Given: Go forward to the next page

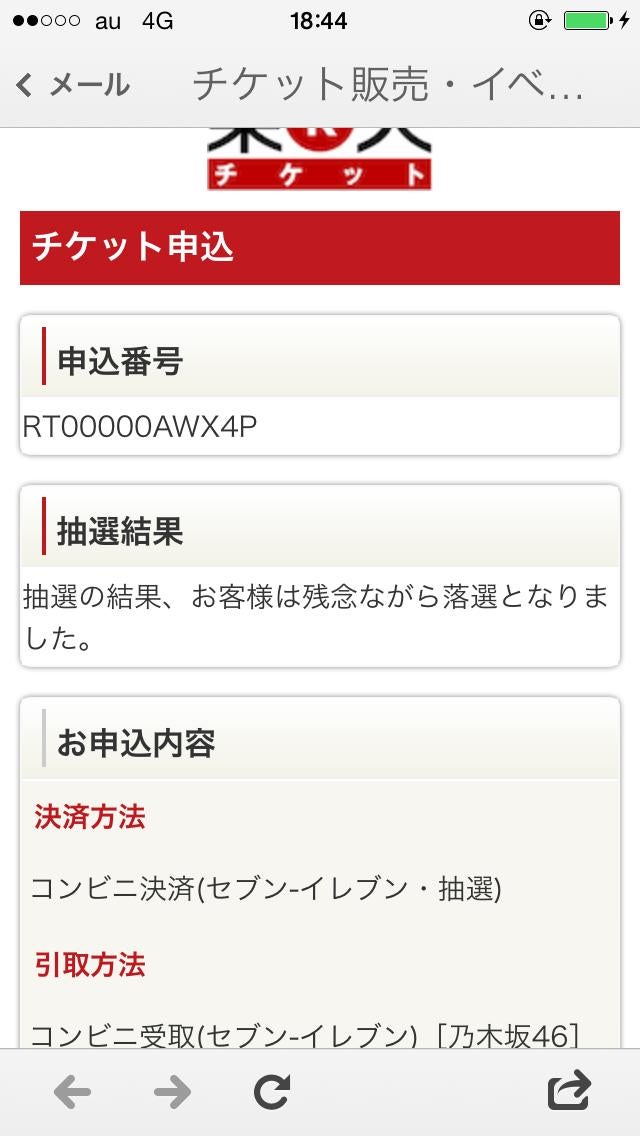Looking at the screenshot, I should [x=172, y=1091].
